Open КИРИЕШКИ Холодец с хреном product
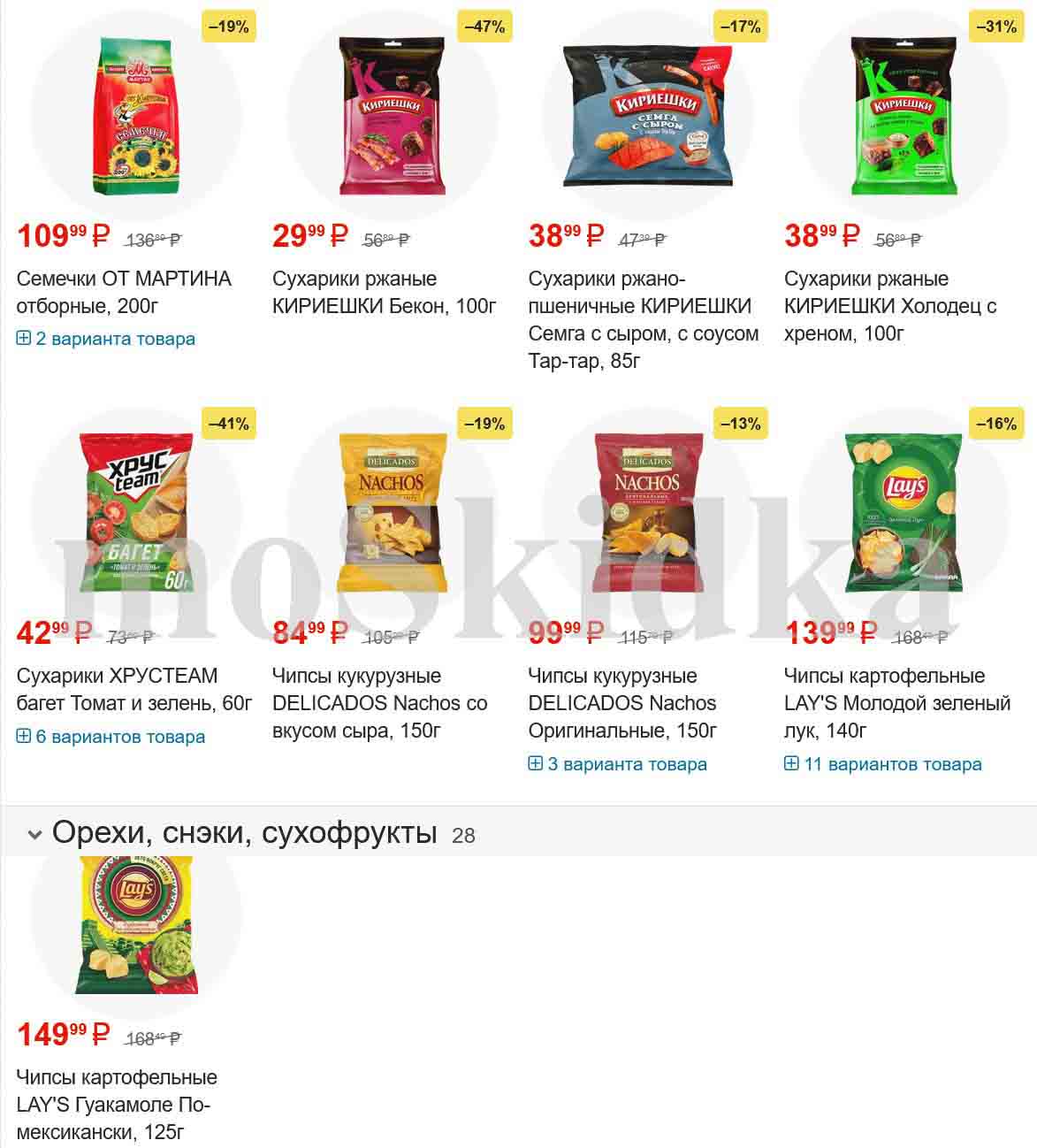 [889, 305]
